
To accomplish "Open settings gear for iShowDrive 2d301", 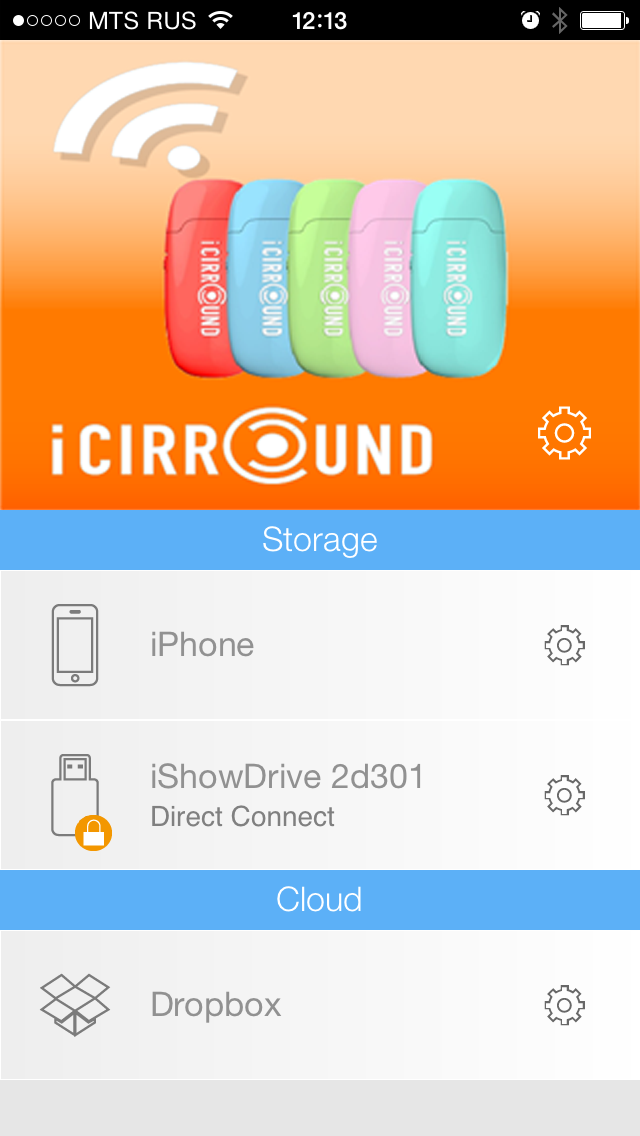I will [x=564, y=795].
